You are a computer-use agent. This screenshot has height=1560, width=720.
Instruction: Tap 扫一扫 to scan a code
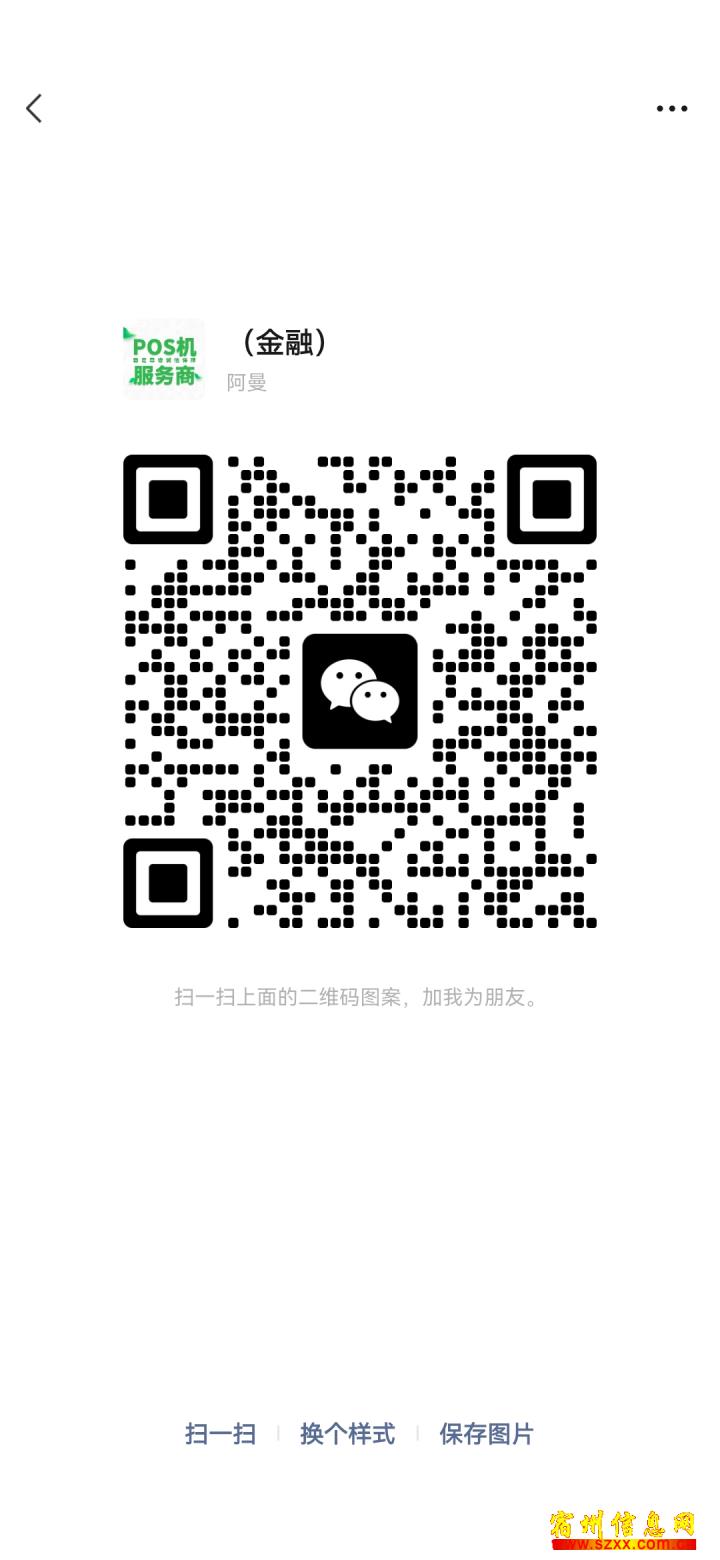pos(220,1433)
